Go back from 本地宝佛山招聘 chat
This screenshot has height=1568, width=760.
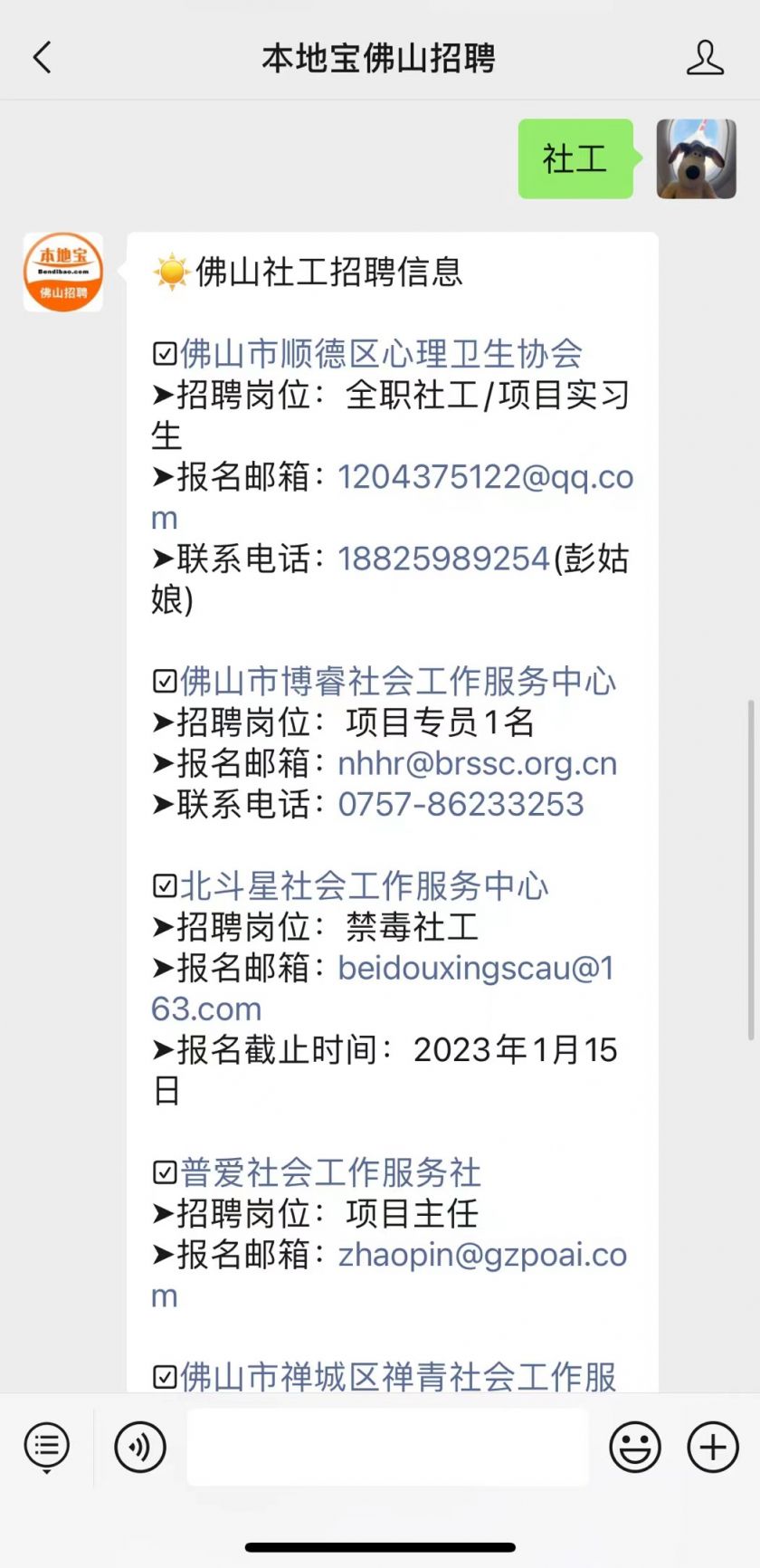pyautogui.click(x=42, y=57)
